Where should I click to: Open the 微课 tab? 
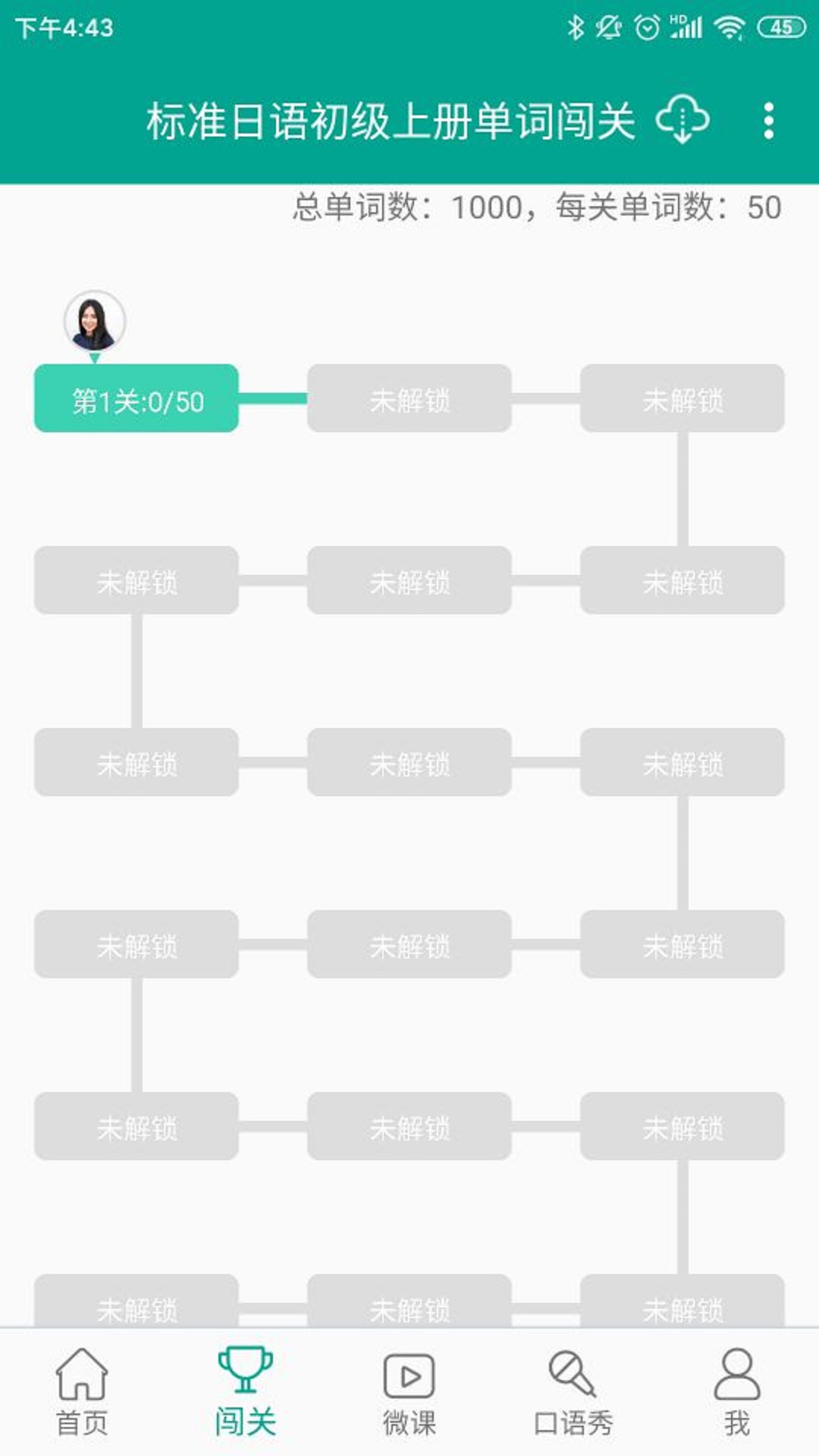pos(409,1392)
